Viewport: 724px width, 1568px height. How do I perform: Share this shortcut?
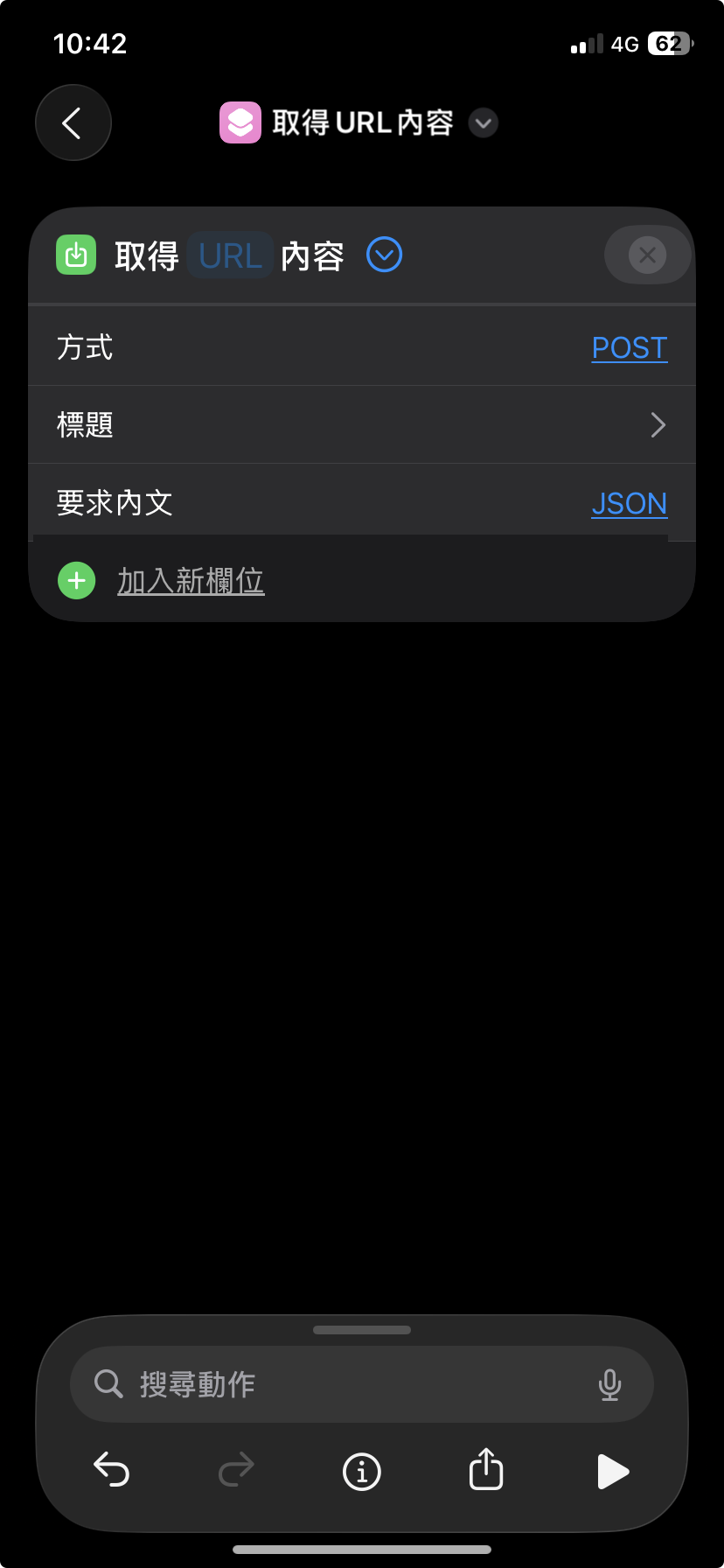tap(486, 1470)
